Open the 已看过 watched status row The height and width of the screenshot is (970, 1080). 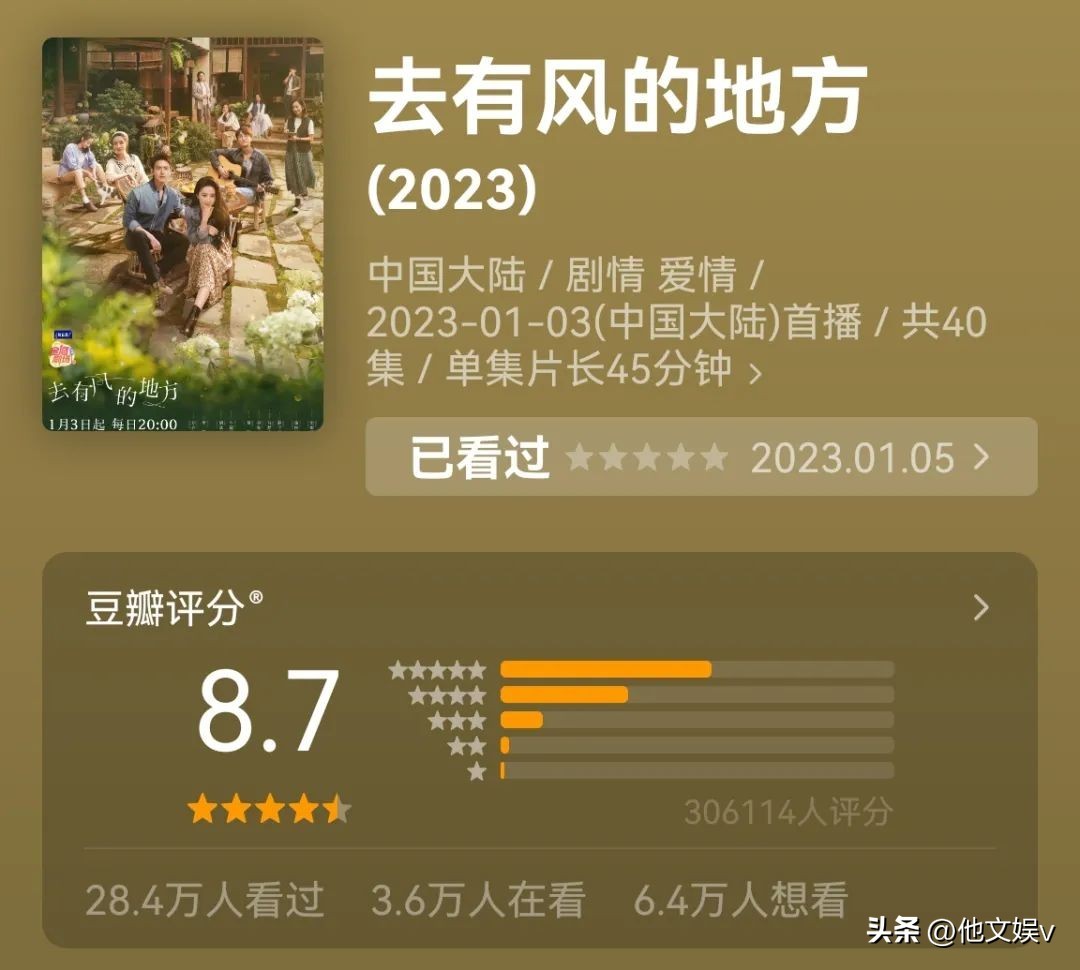coord(700,457)
